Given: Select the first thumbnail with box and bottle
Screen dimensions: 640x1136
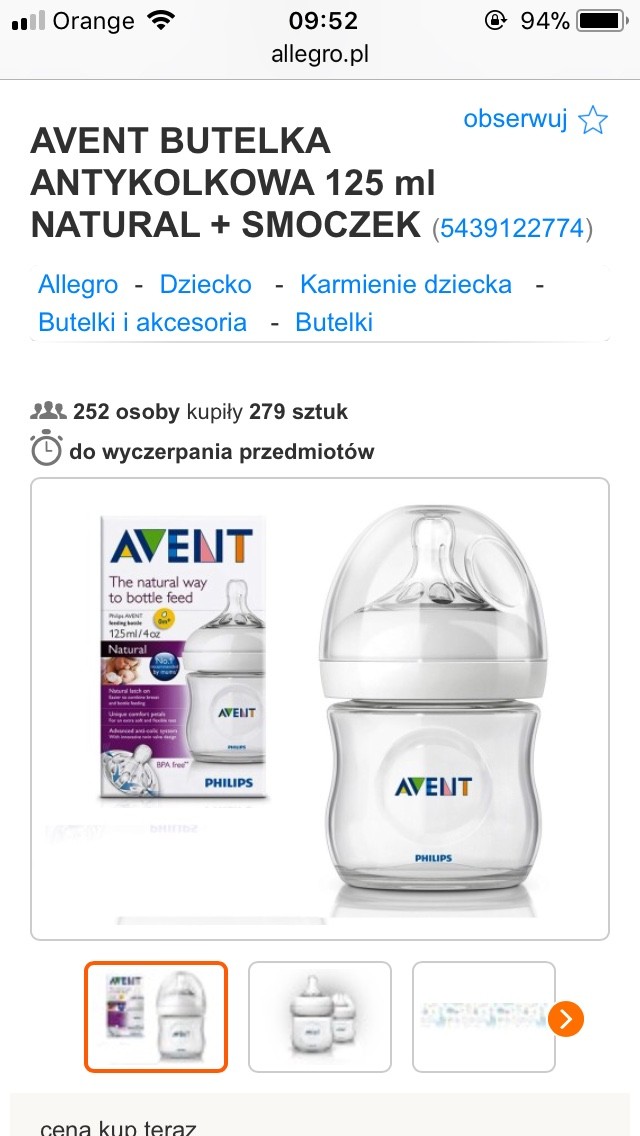Looking at the screenshot, I should point(156,1016).
